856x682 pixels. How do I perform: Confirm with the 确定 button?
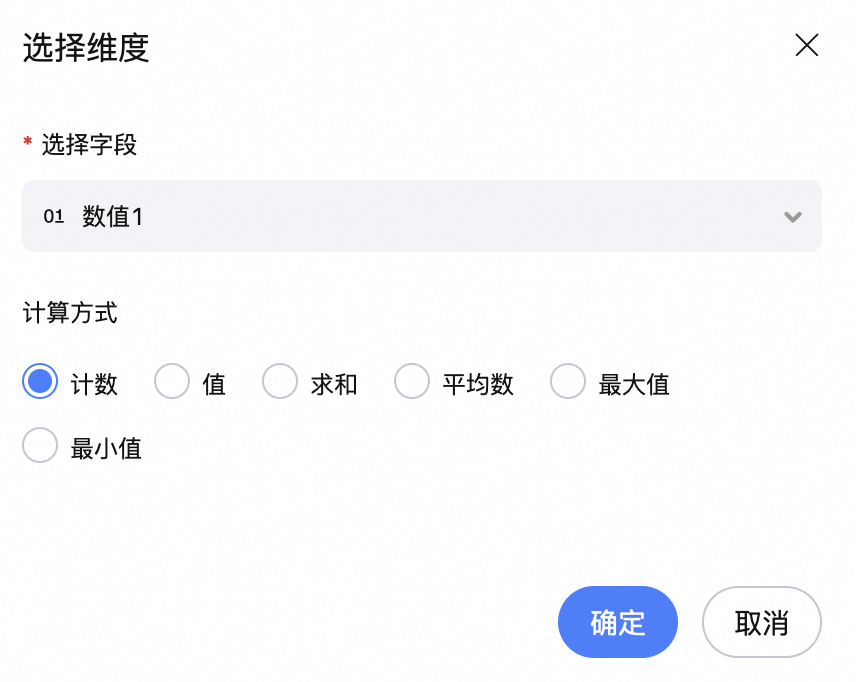(617, 622)
